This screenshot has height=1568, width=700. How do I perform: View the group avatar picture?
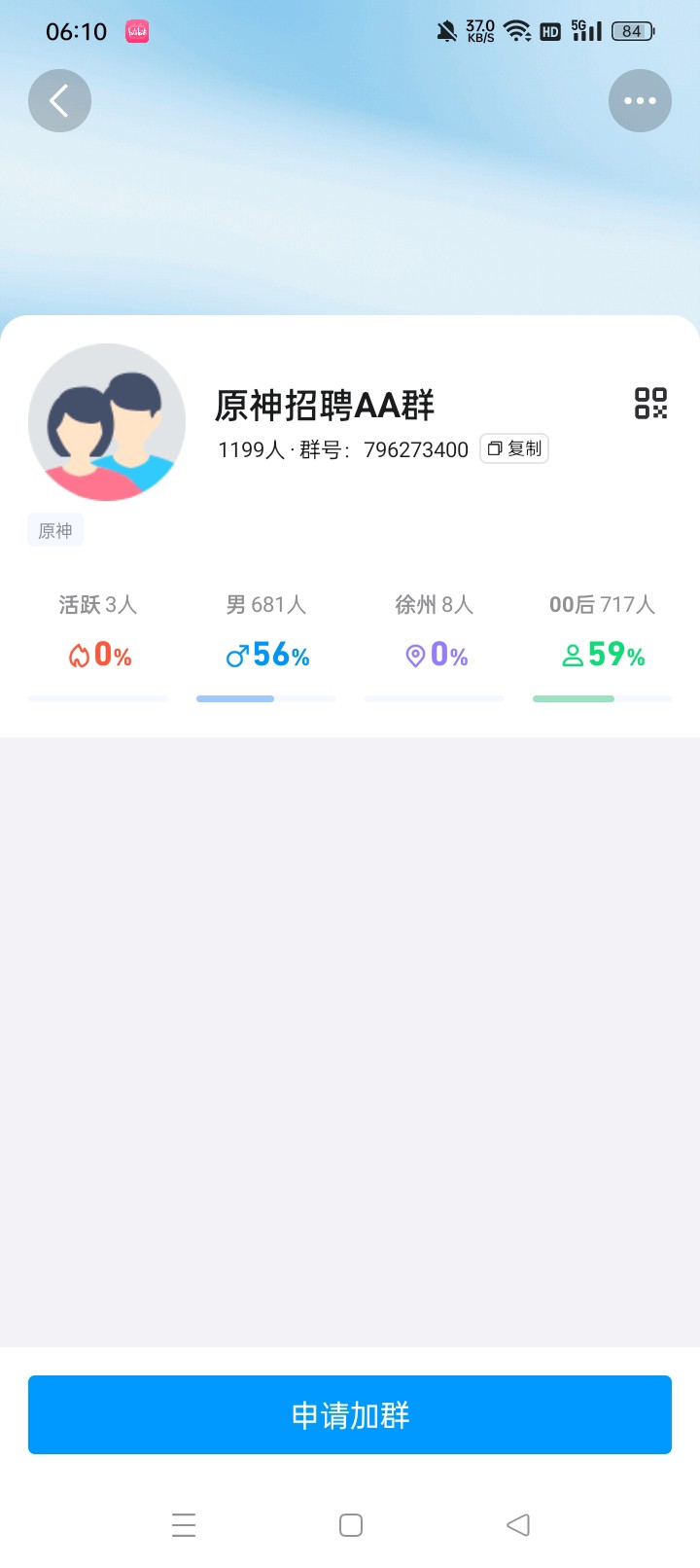[107, 422]
